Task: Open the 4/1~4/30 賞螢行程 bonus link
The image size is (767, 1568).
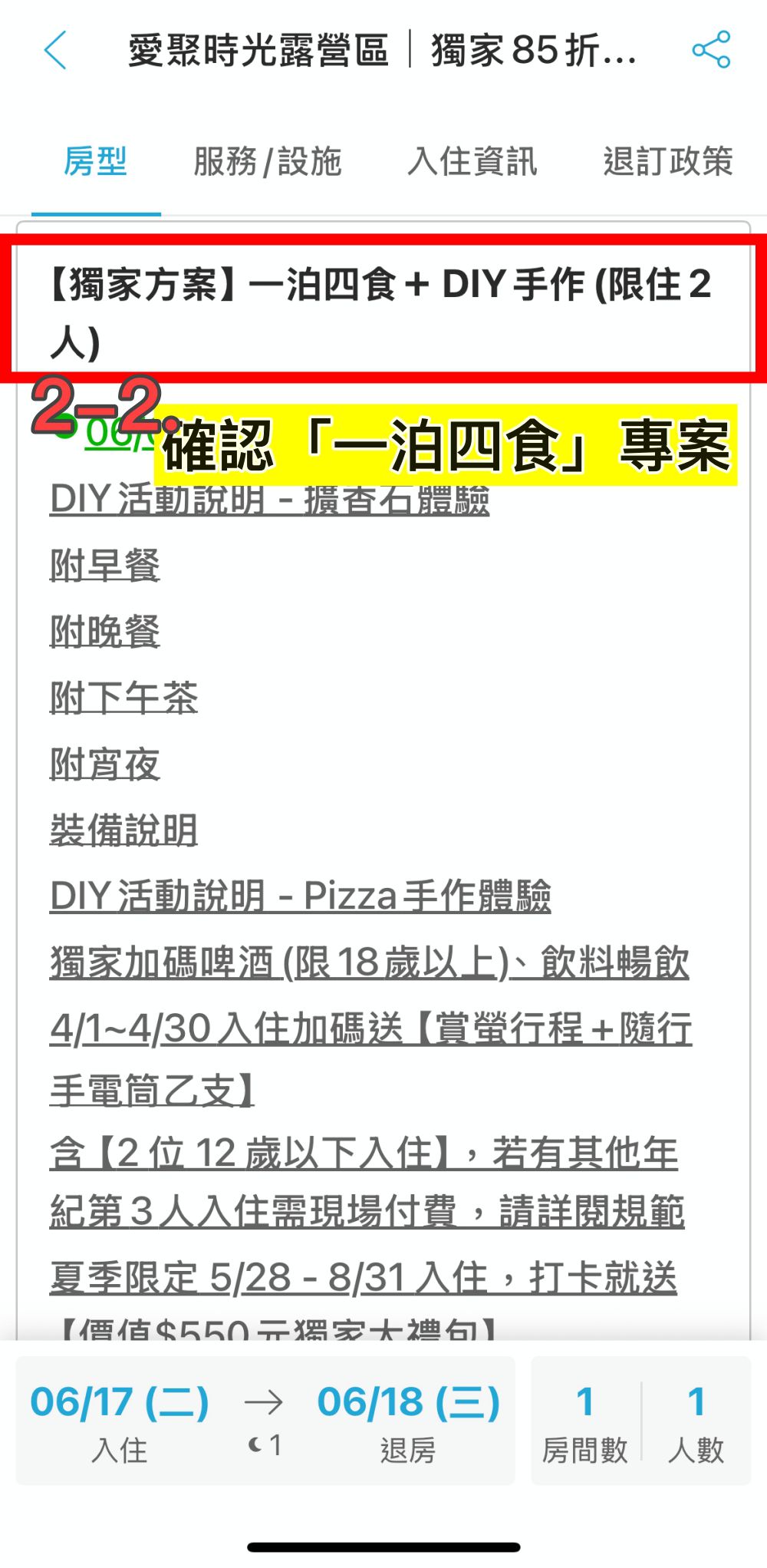Action: point(371,1059)
